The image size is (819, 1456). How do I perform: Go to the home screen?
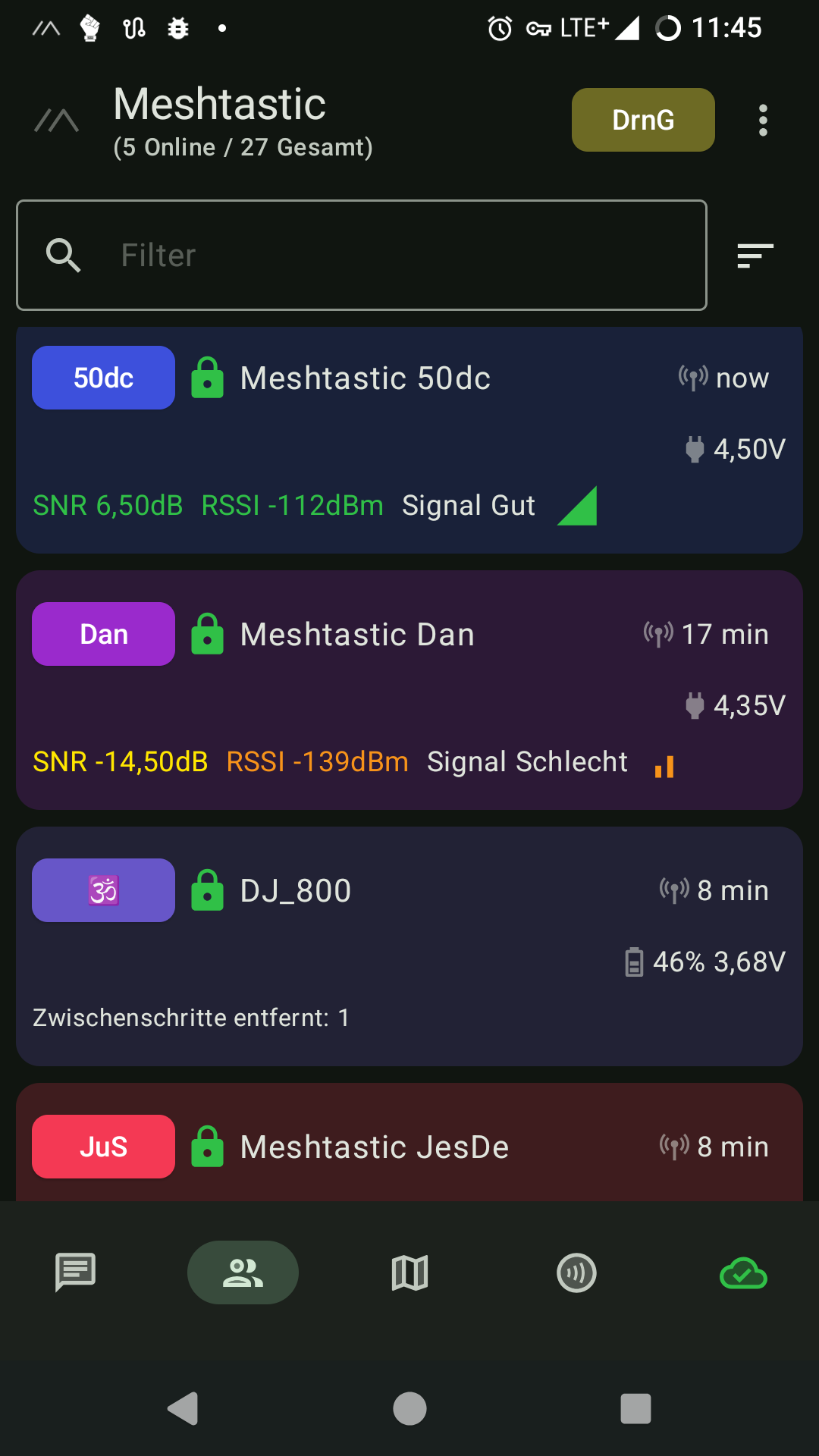409,1409
